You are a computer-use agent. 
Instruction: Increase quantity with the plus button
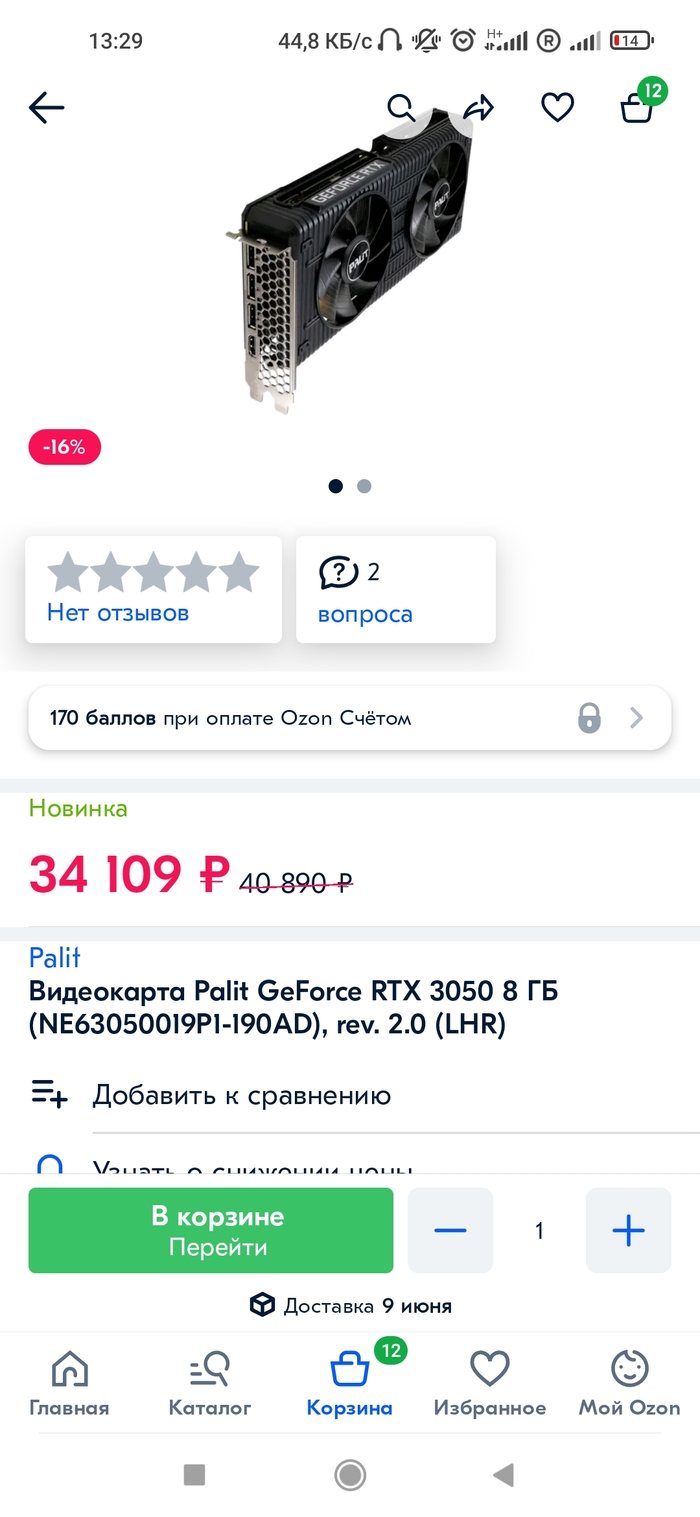(x=628, y=1230)
